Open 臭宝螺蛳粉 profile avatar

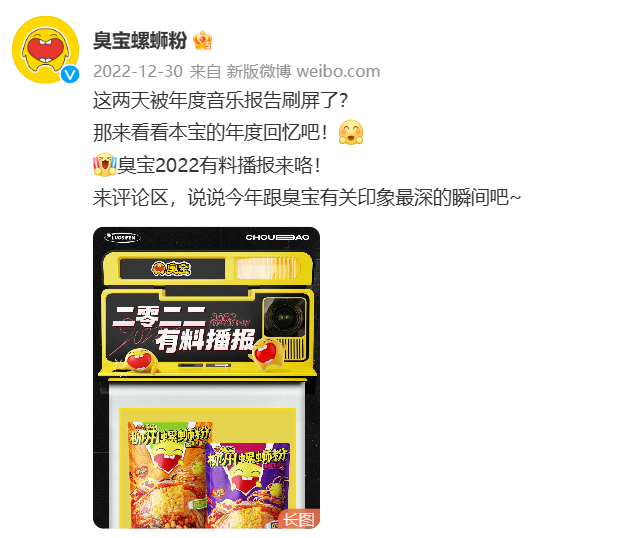tap(45, 51)
